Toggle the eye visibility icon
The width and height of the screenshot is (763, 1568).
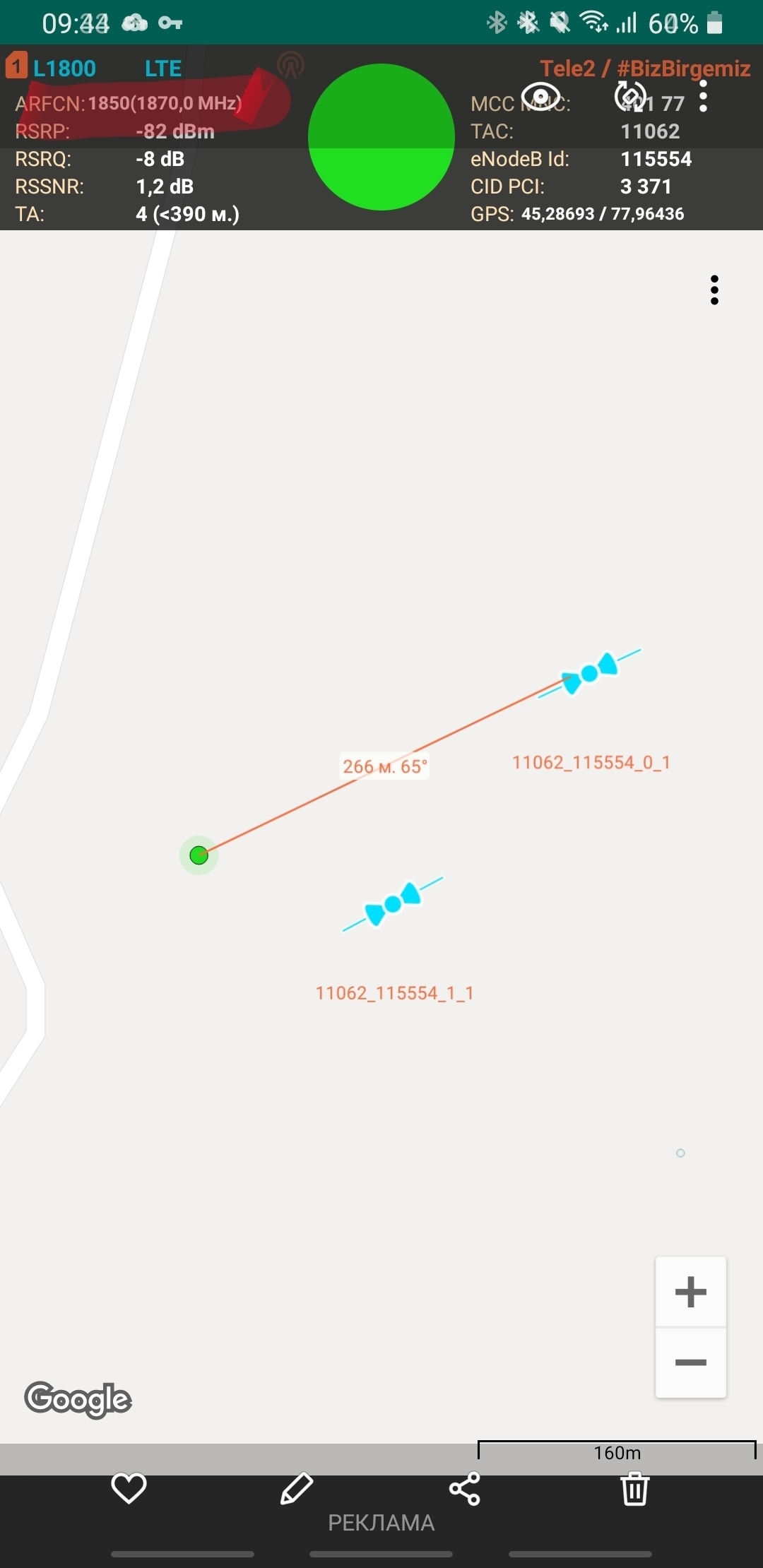(x=540, y=96)
